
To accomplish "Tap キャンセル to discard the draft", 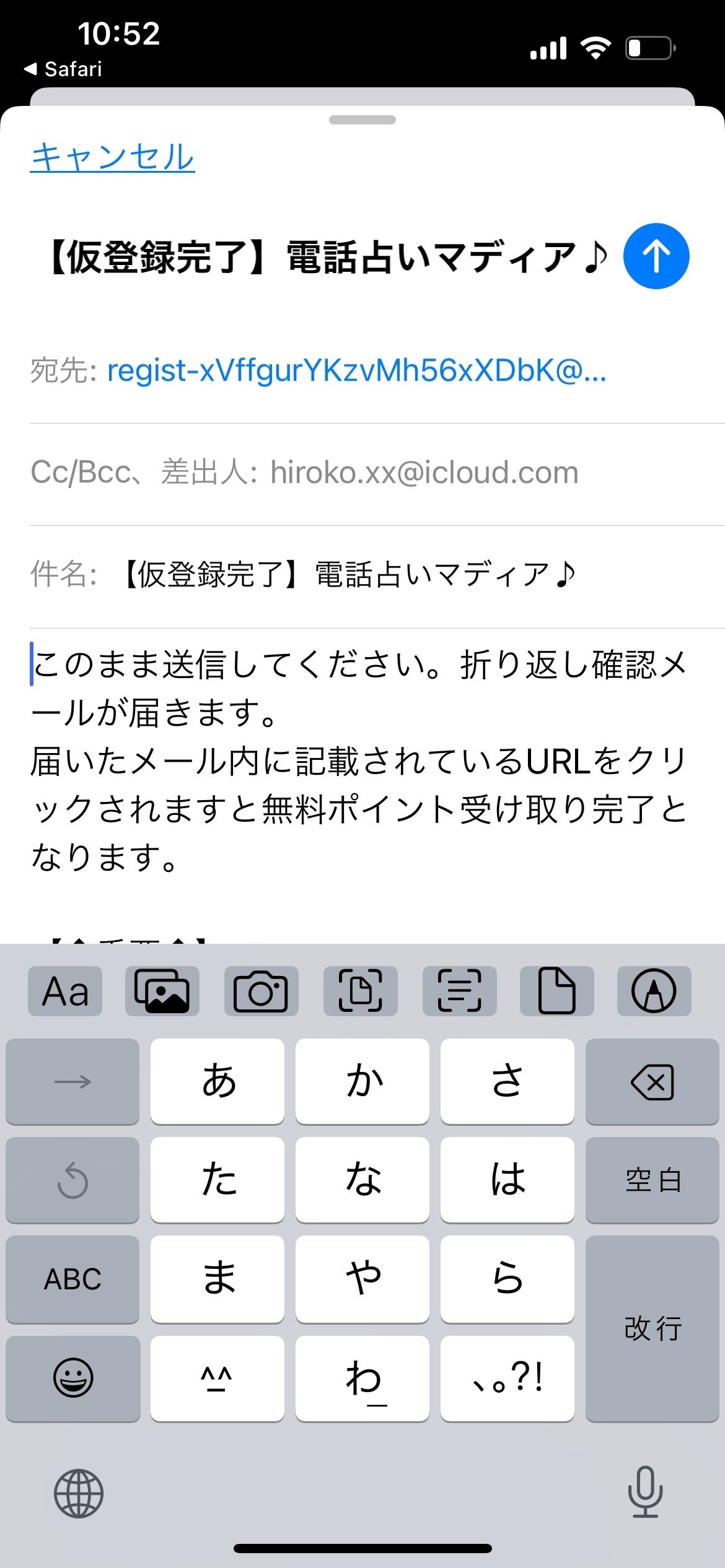I will [x=112, y=157].
